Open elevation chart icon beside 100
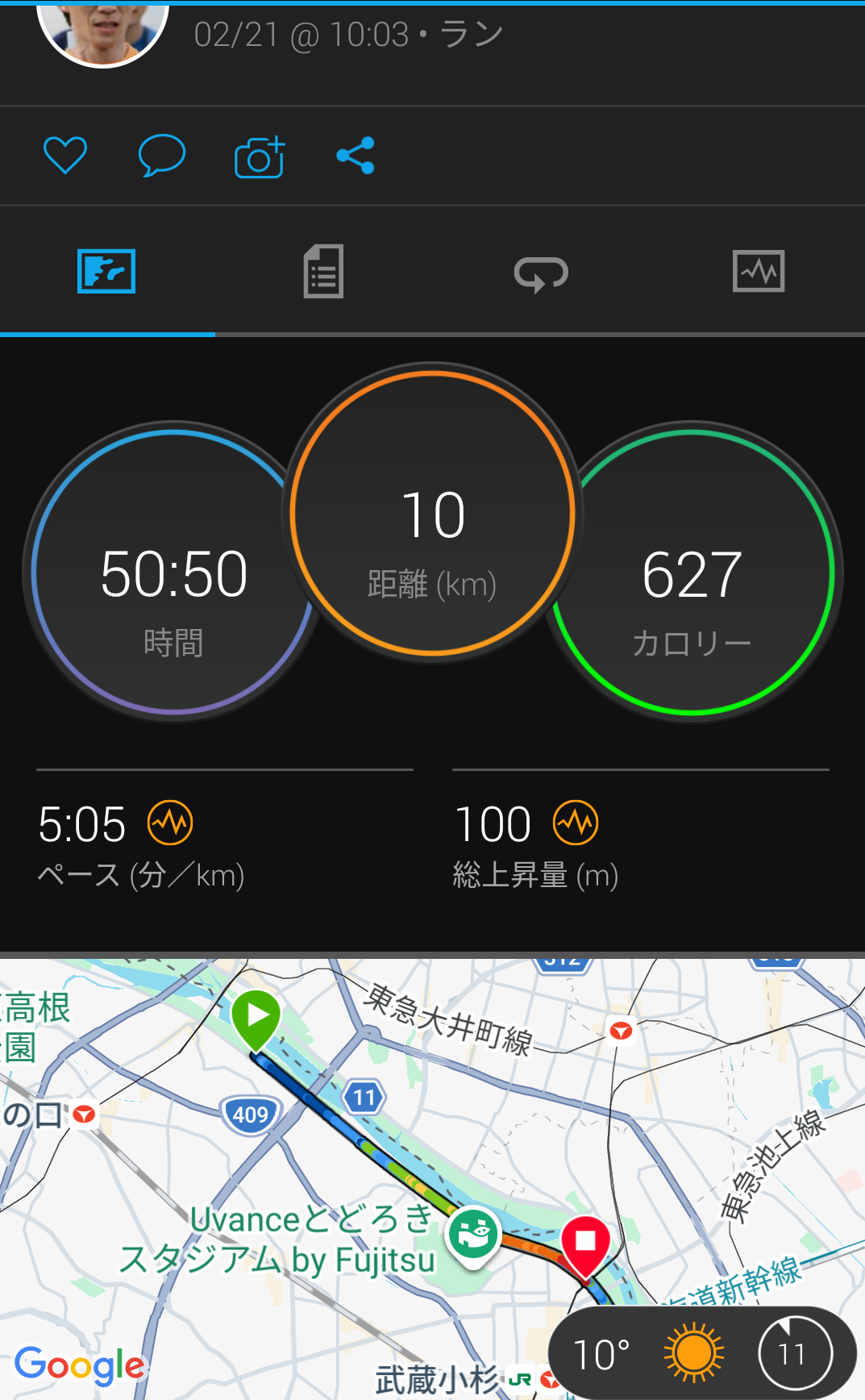This screenshot has height=1400, width=865. 576,823
